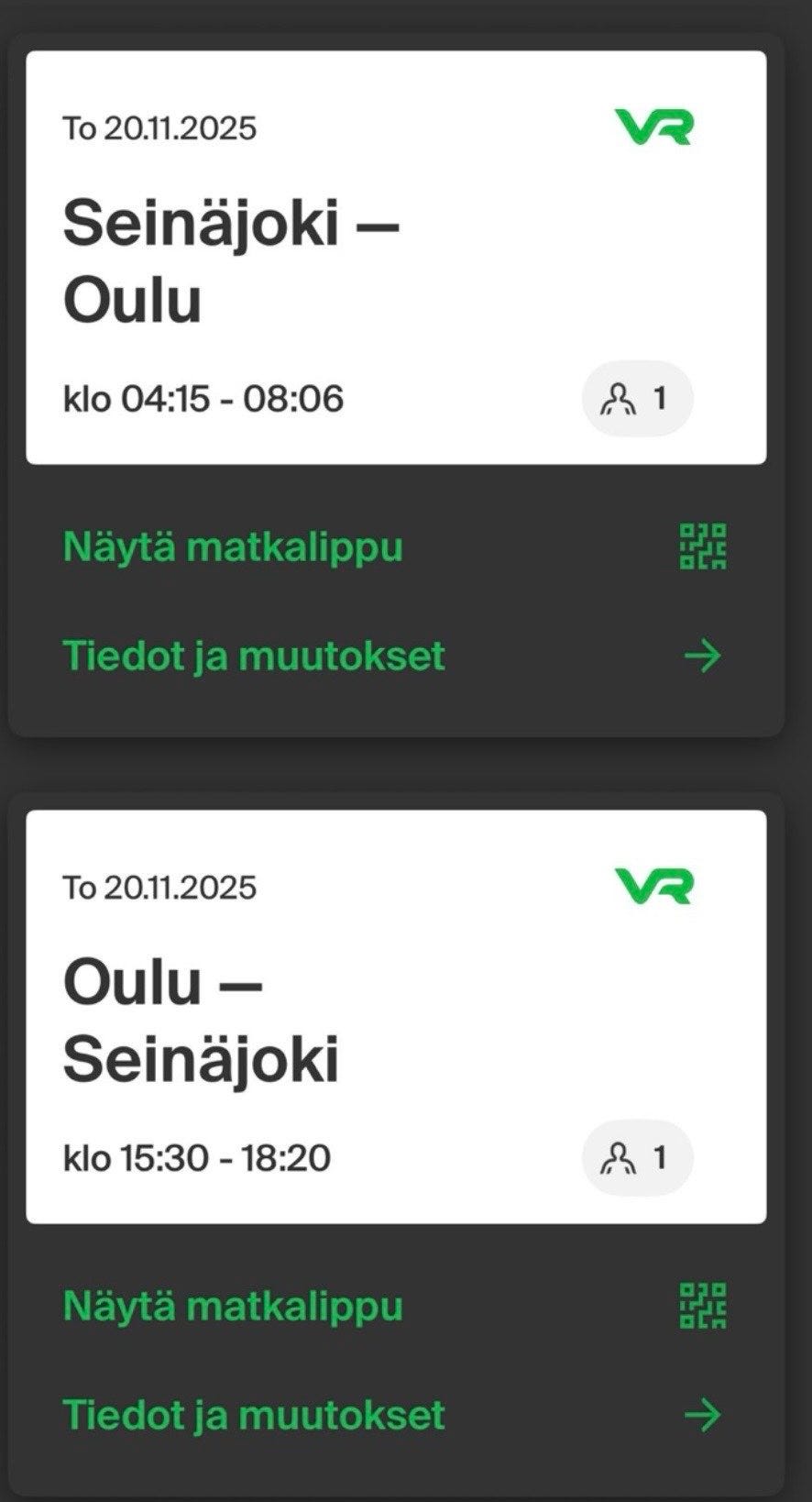Click the arrow next to Tiedot ja muutokset lower card
Image resolution: width=812 pixels, height=1502 pixels.
tap(701, 1415)
